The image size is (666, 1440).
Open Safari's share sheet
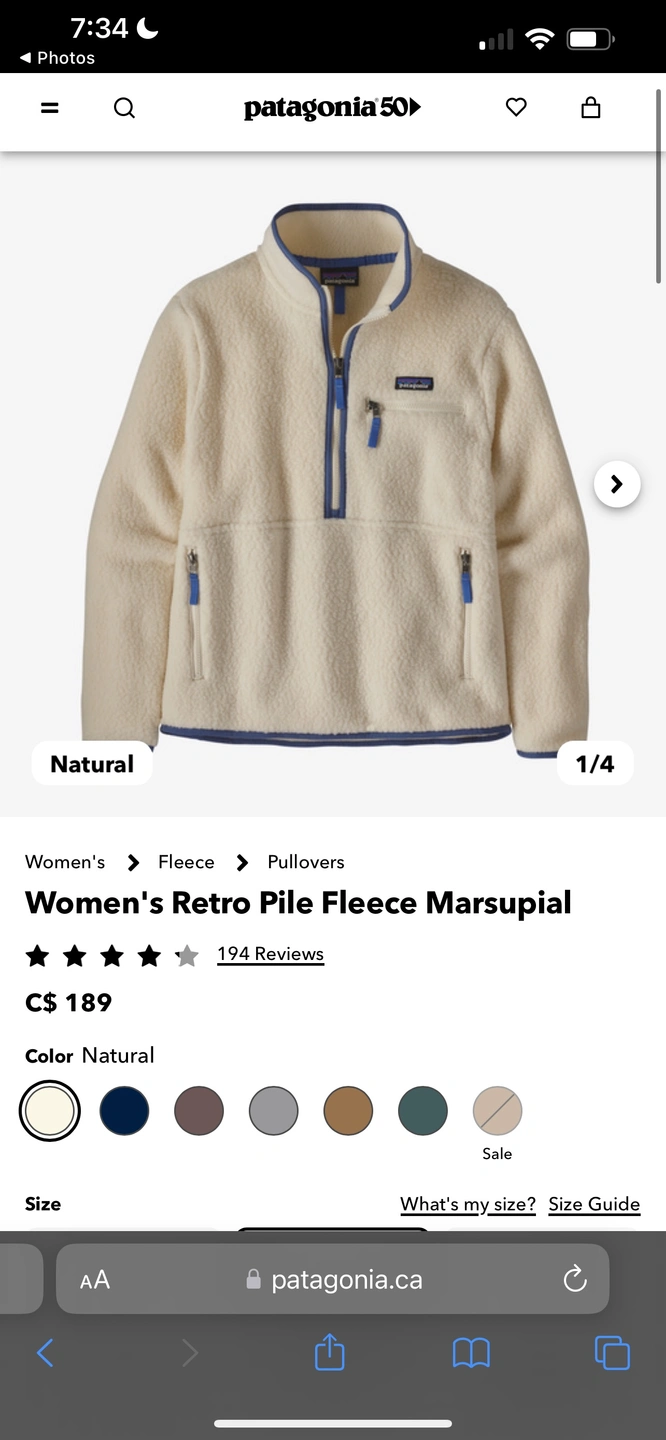click(330, 1353)
